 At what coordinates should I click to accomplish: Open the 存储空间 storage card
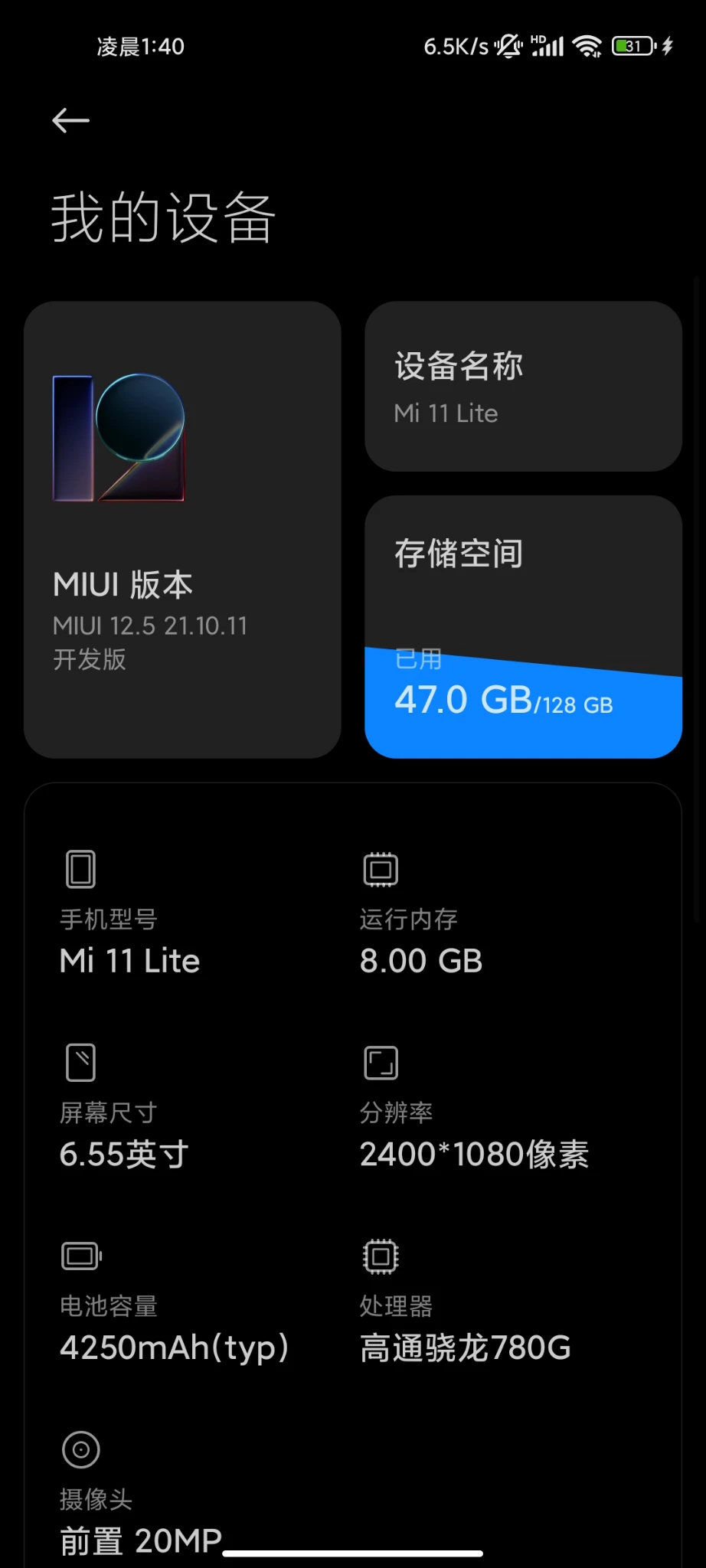[x=523, y=627]
